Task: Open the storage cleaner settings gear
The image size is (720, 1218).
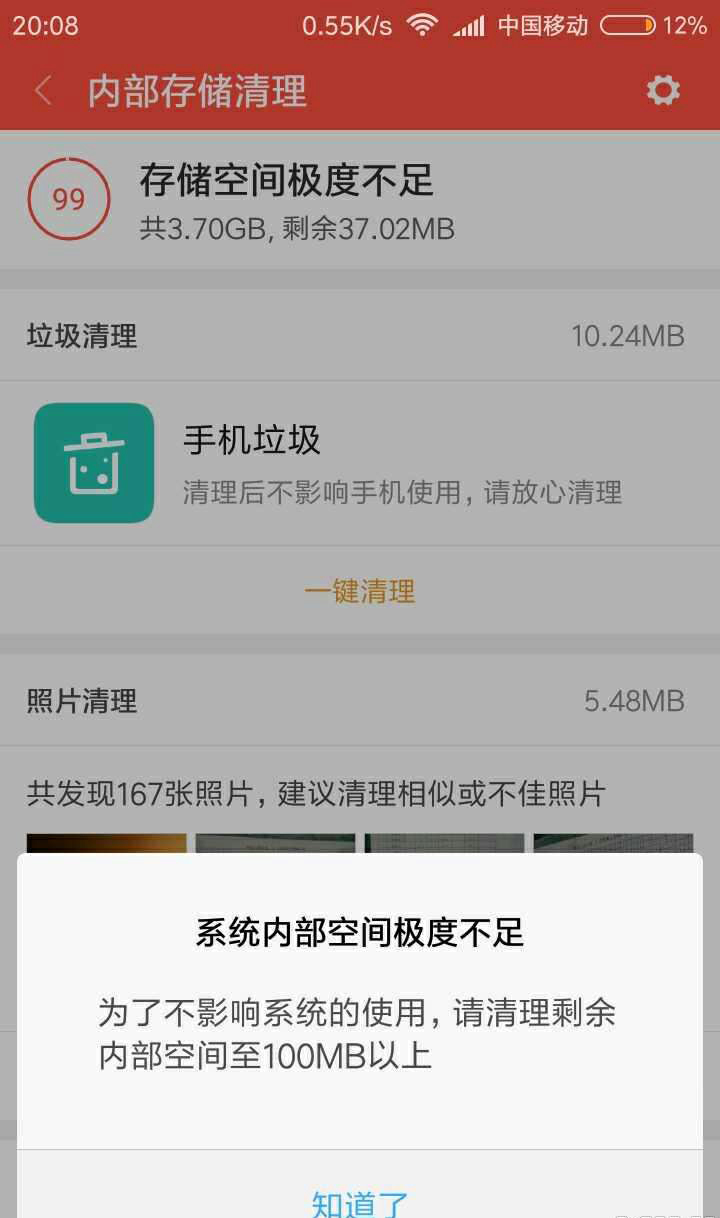Action: click(x=663, y=91)
